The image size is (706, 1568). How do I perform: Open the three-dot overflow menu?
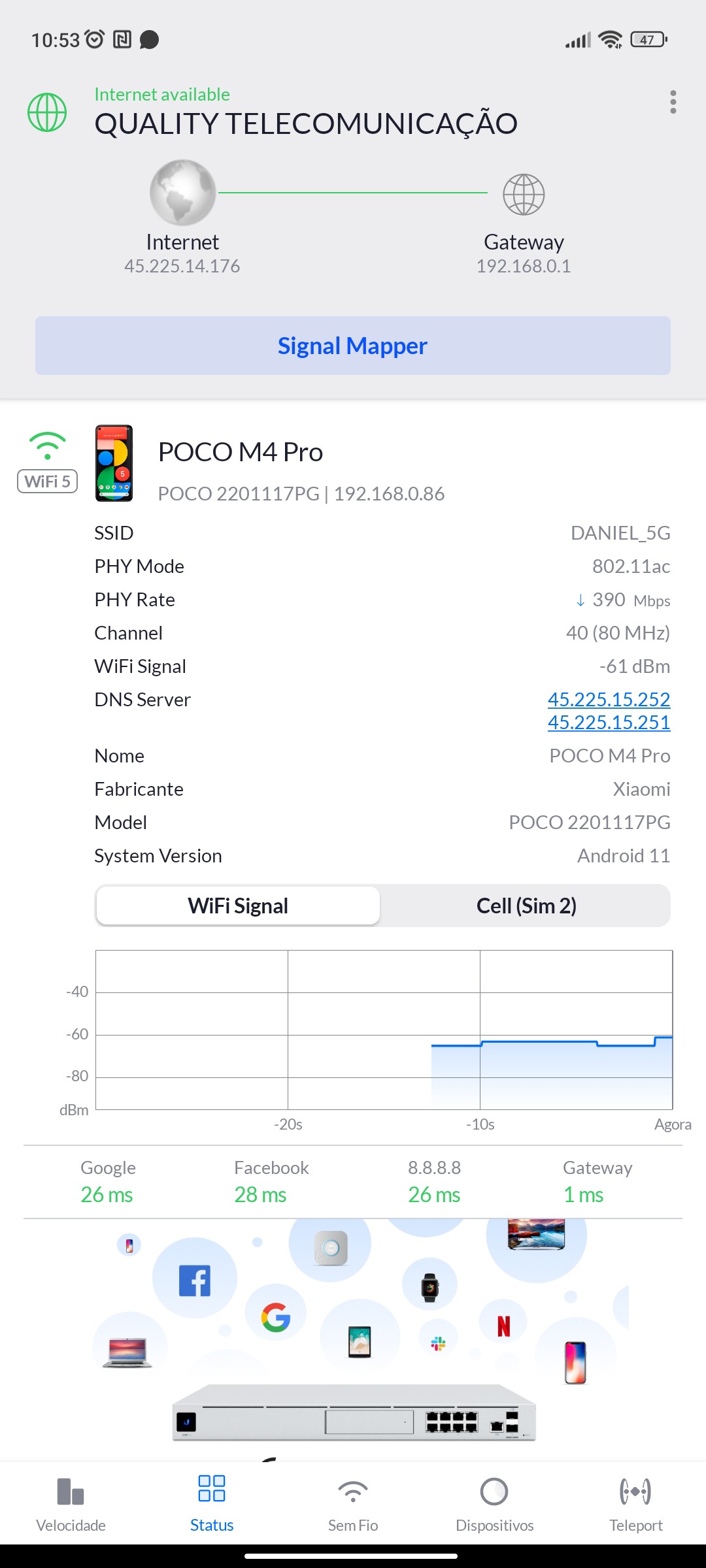[x=673, y=103]
